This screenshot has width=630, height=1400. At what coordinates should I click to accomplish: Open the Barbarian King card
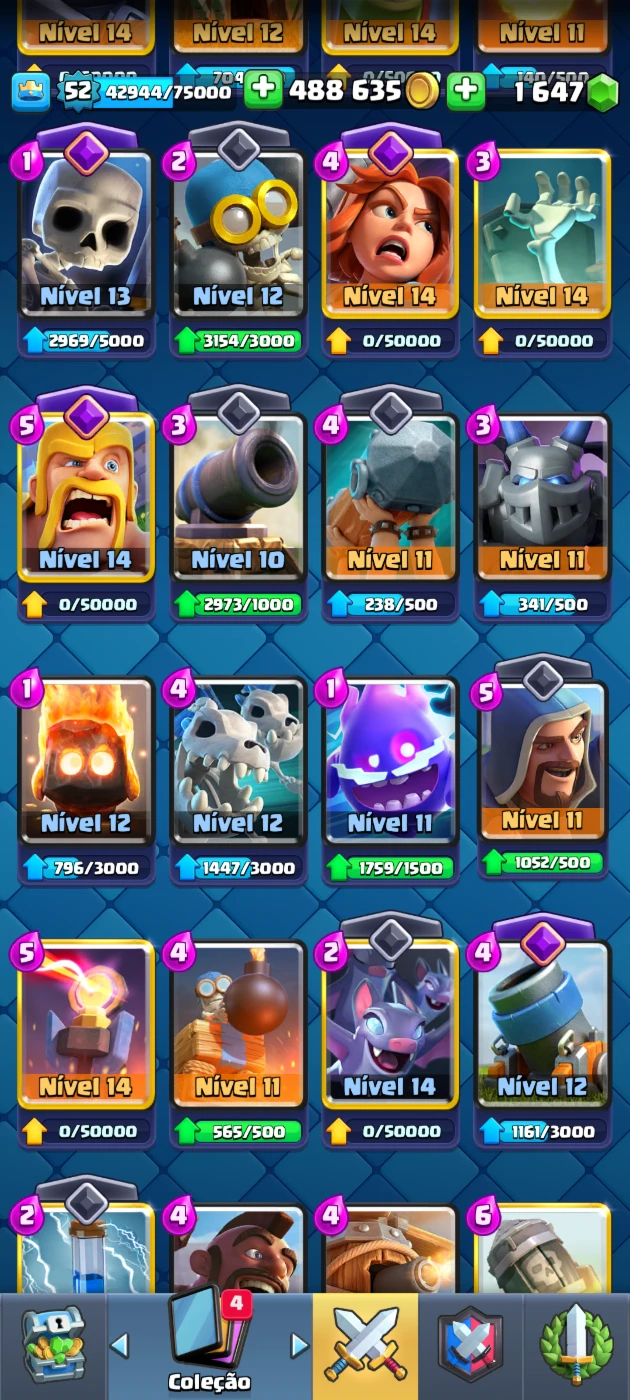point(86,498)
